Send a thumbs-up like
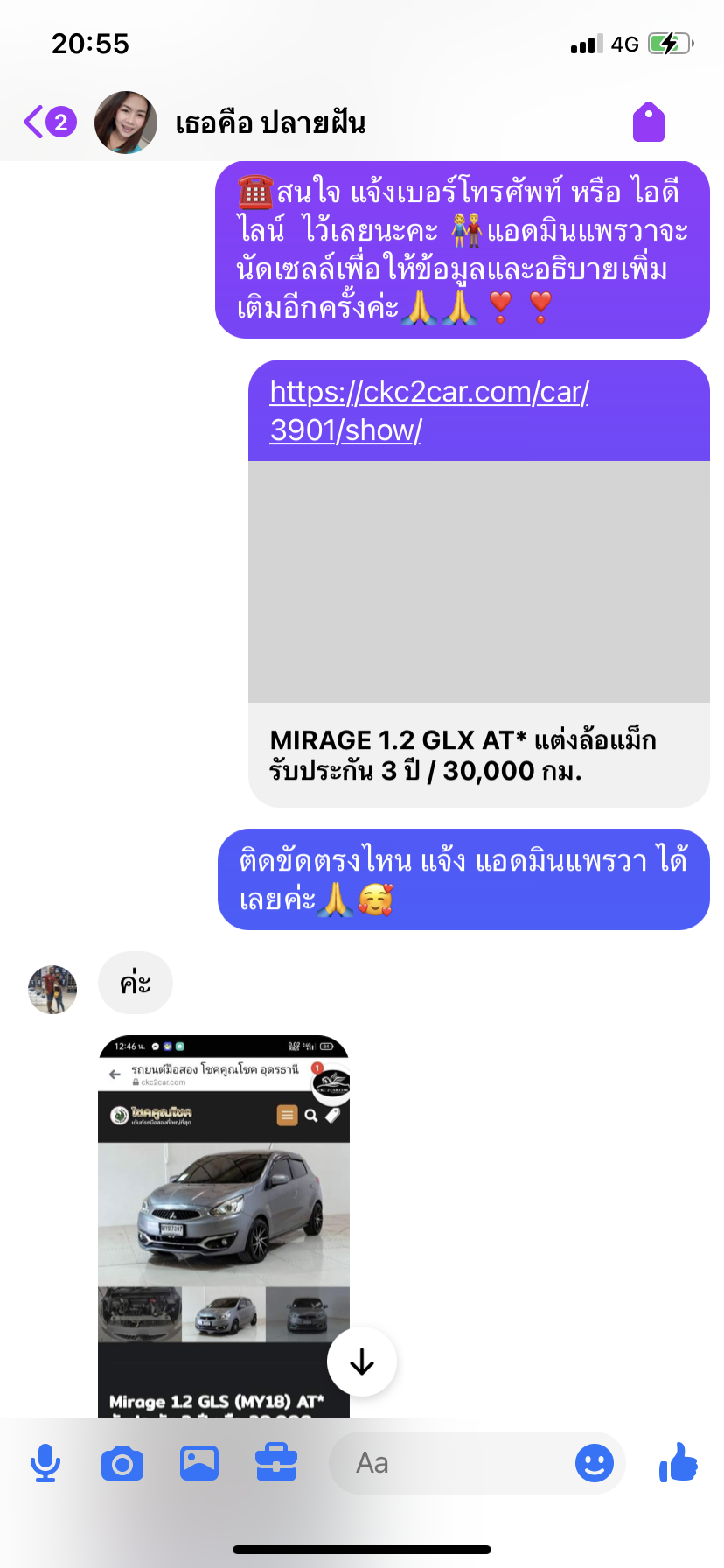724x1568 pixels. tap(679, 1461)
